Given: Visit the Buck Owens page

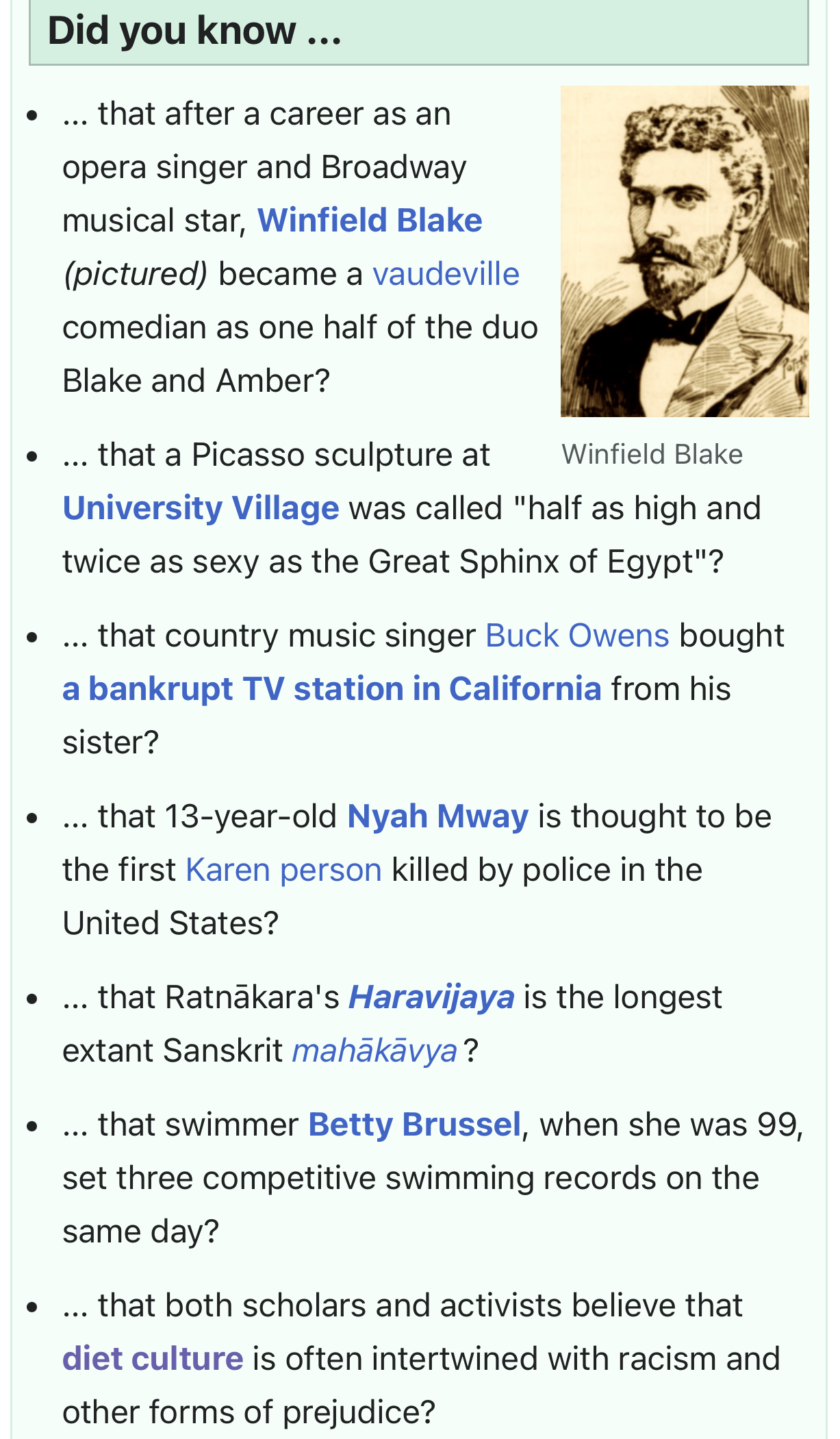Looking at the screenshot, I should point(577,636).
